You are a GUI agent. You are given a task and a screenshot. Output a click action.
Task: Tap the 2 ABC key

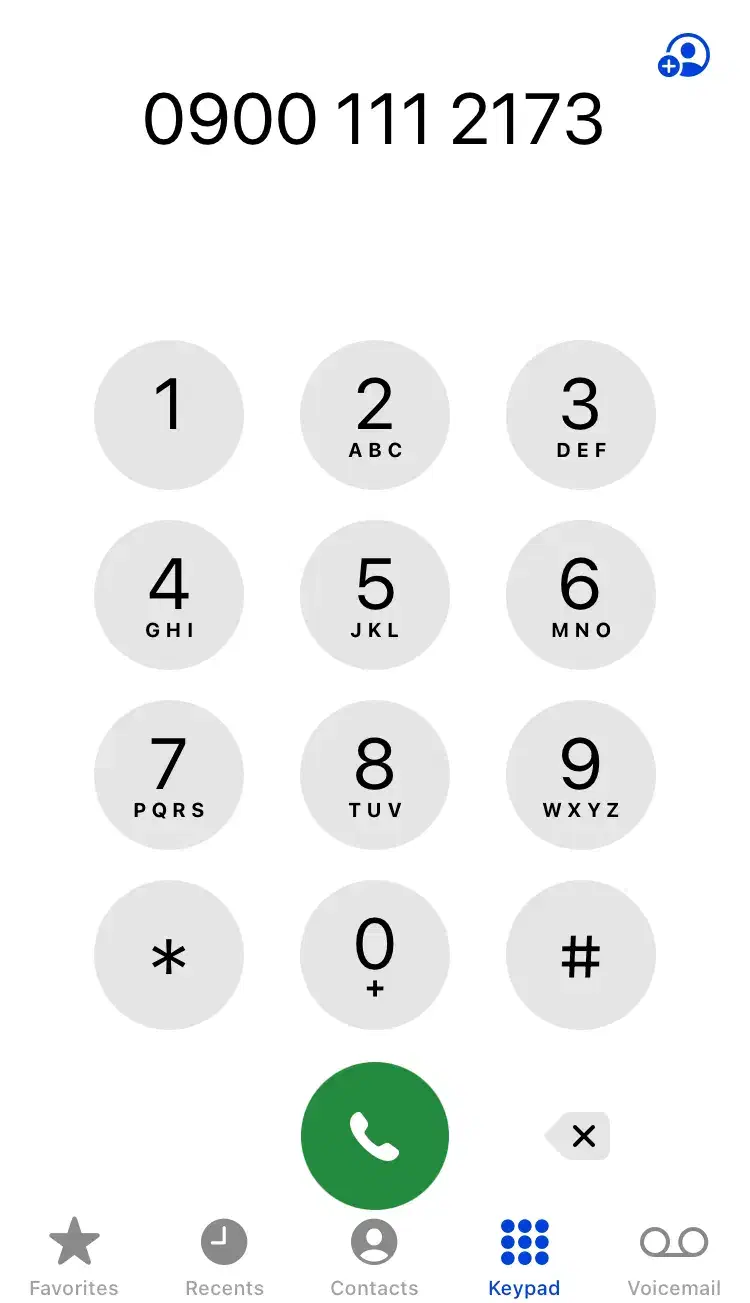tap(375, 415)
